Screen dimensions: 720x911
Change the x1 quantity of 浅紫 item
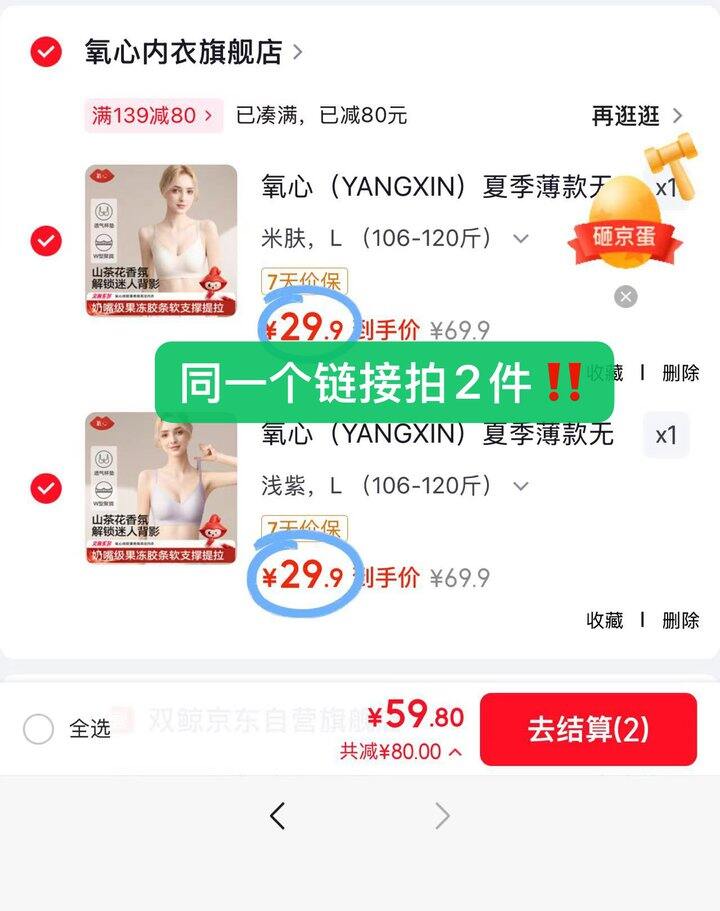click(666, 435)
